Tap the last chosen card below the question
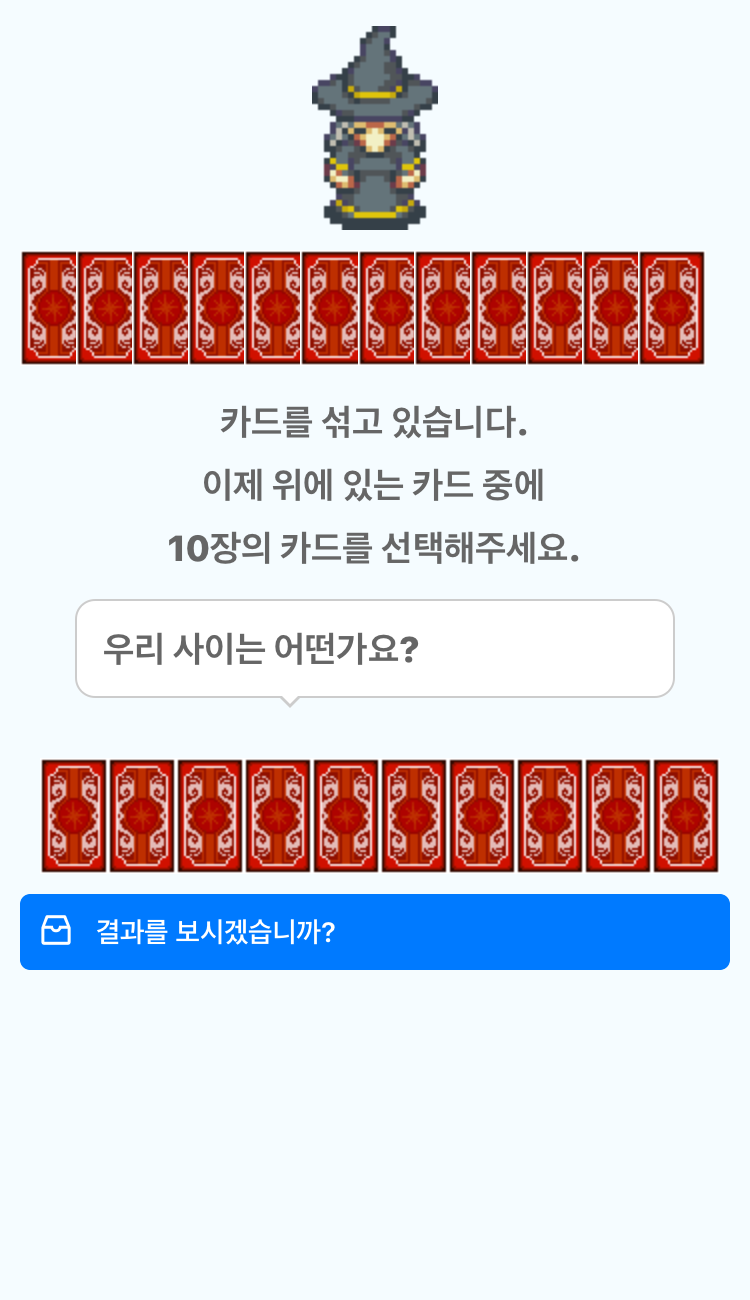Screen dimensions: 750x1300 (686, 816)
